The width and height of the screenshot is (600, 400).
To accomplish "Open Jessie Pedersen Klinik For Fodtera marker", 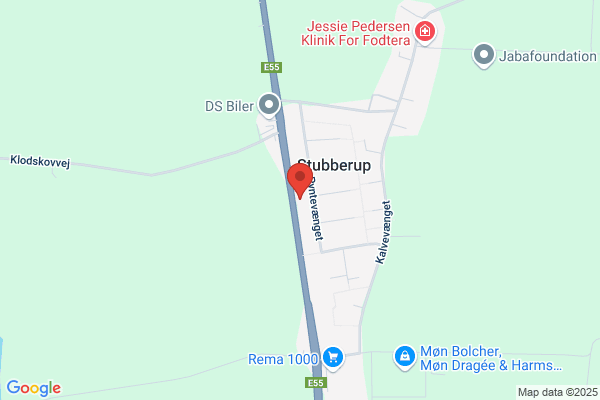I will click(x=425, y=32).
